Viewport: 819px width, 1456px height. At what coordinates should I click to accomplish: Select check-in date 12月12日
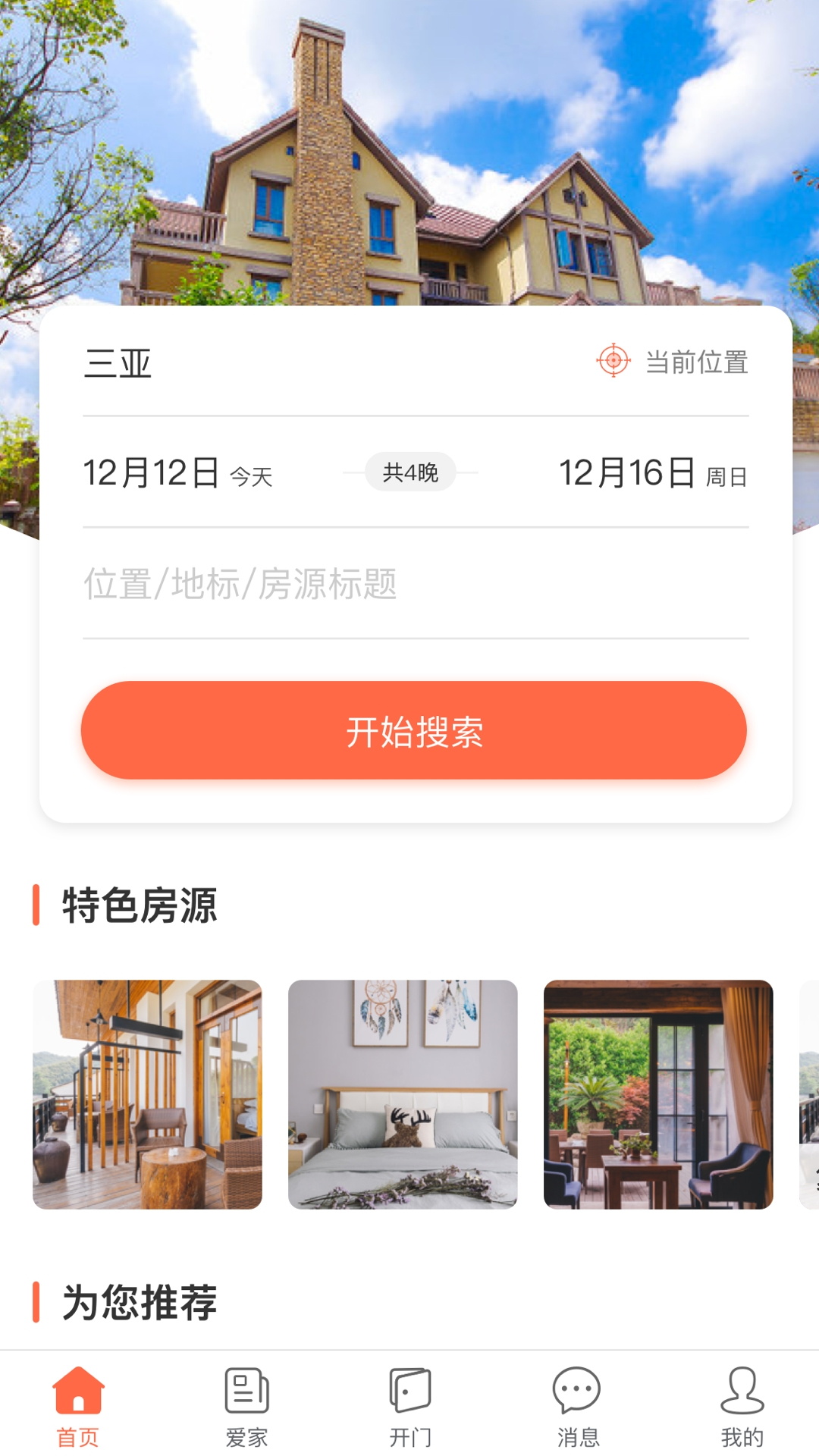point(177,473)
